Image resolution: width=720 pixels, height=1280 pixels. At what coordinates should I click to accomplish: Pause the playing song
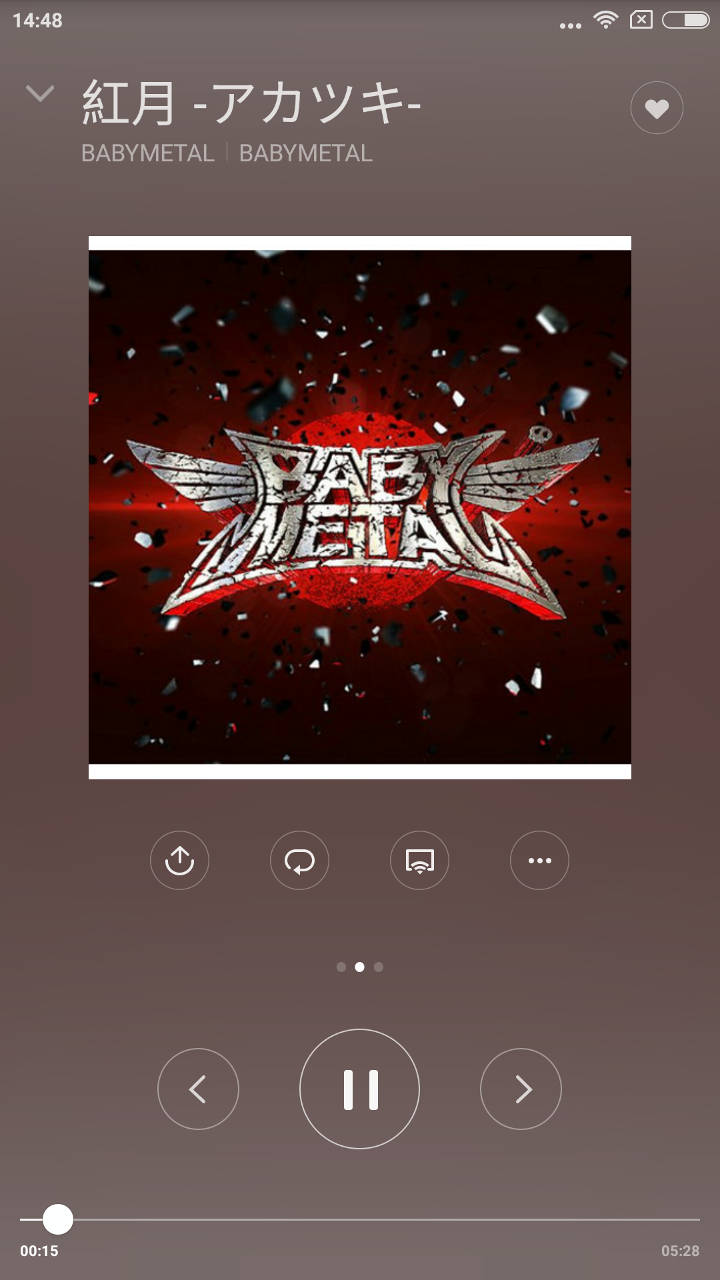(359, 1089)
